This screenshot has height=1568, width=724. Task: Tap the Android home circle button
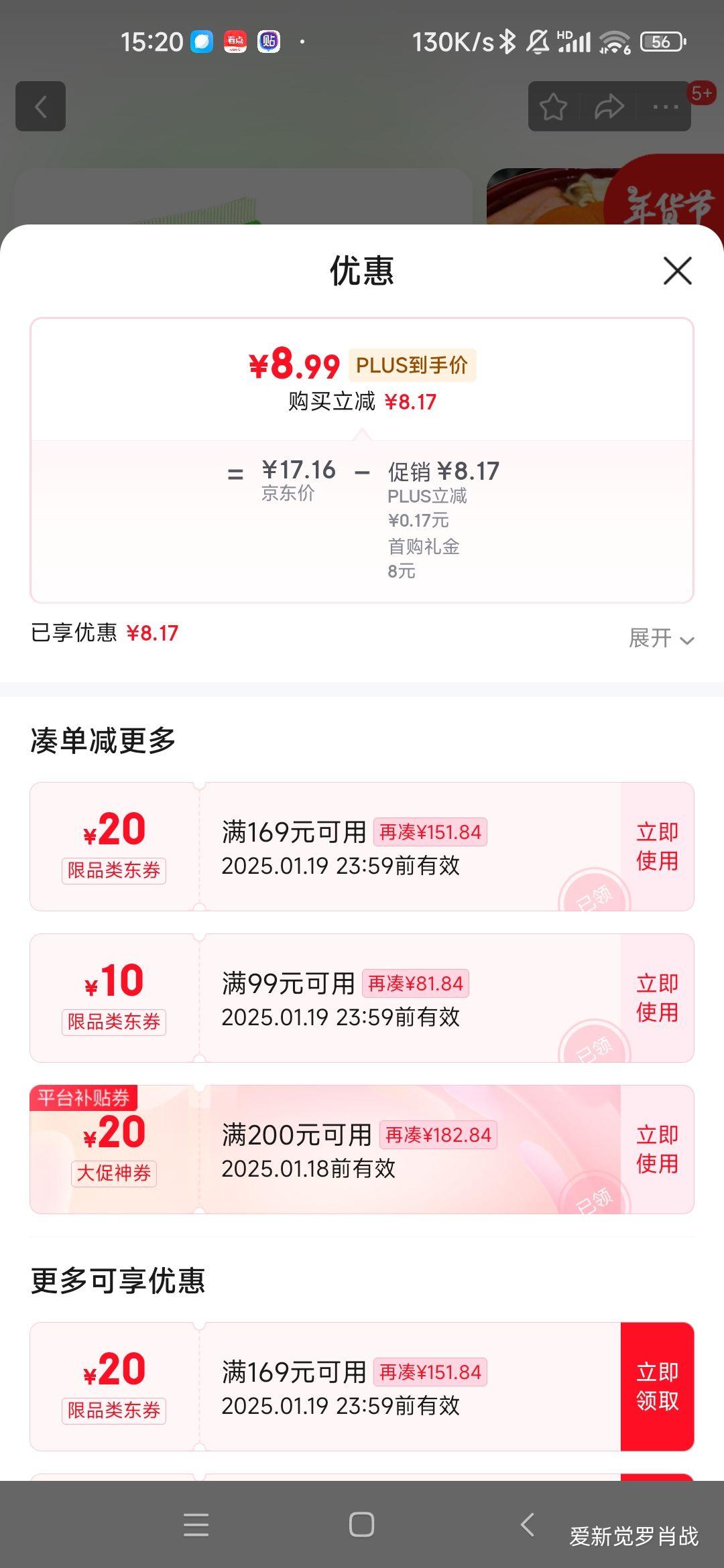[x=362, y=1521]
